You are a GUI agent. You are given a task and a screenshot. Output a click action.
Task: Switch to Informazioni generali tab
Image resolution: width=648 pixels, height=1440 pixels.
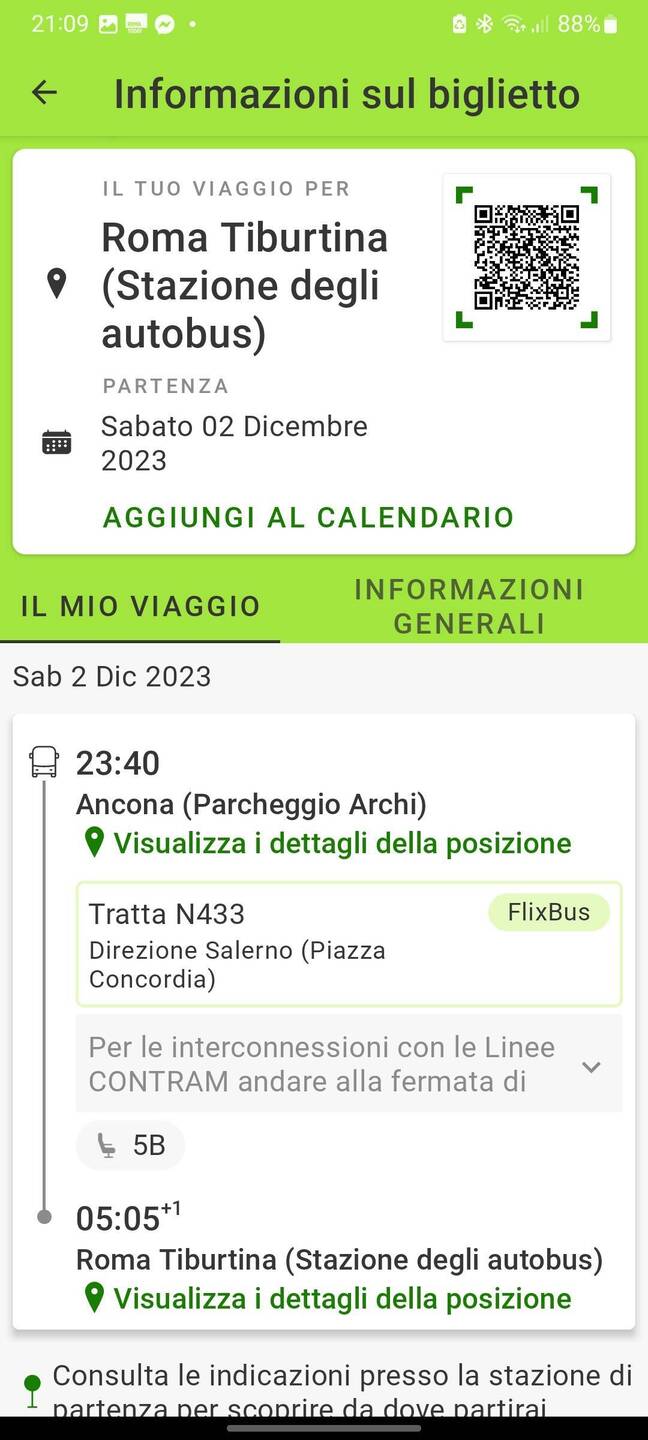tap(469, 606)
